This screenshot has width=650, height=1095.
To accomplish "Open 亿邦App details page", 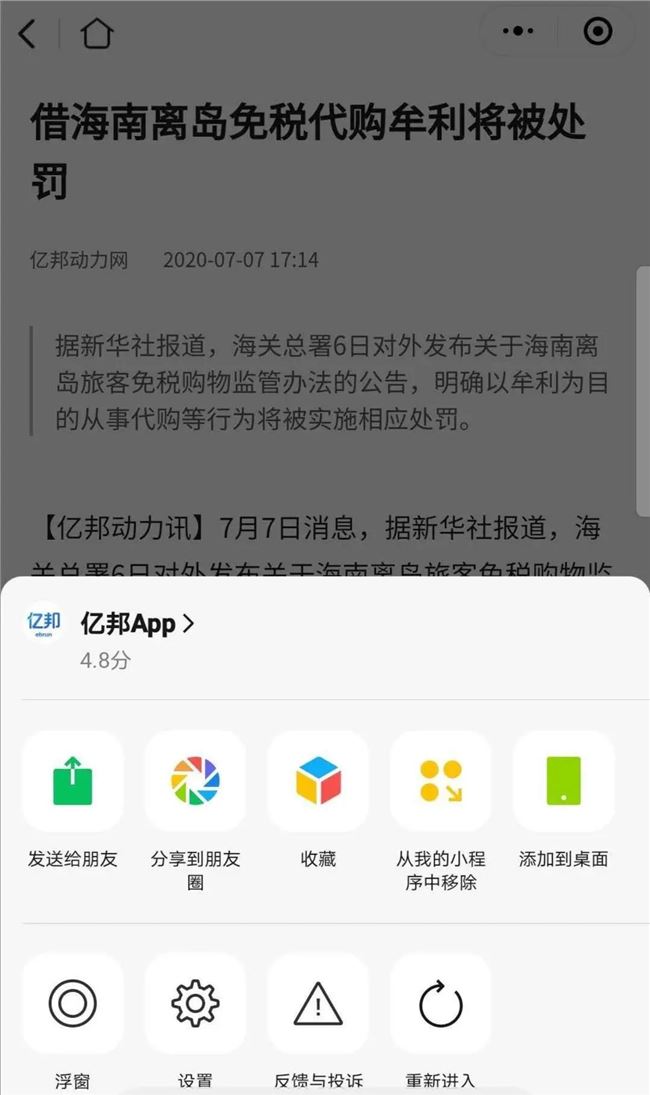I will pyautogui.click(x=138, y=624).
